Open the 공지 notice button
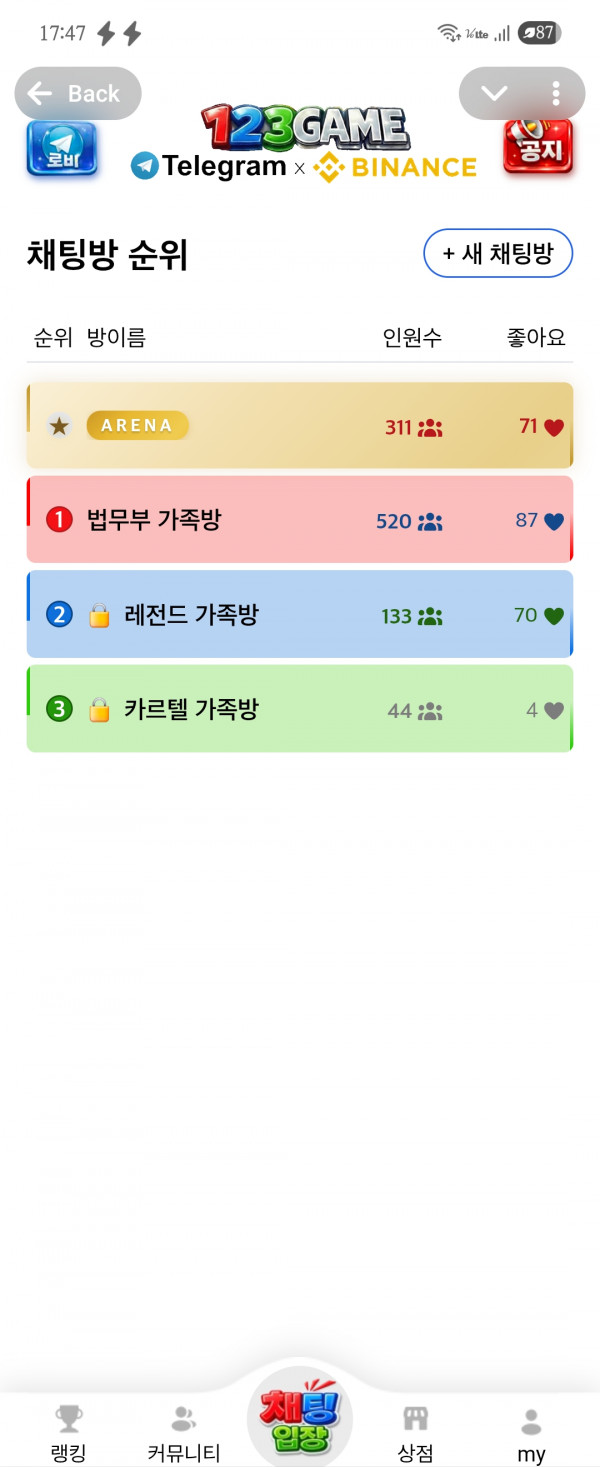Viewport: 600px width, 1467px height. 538,148
